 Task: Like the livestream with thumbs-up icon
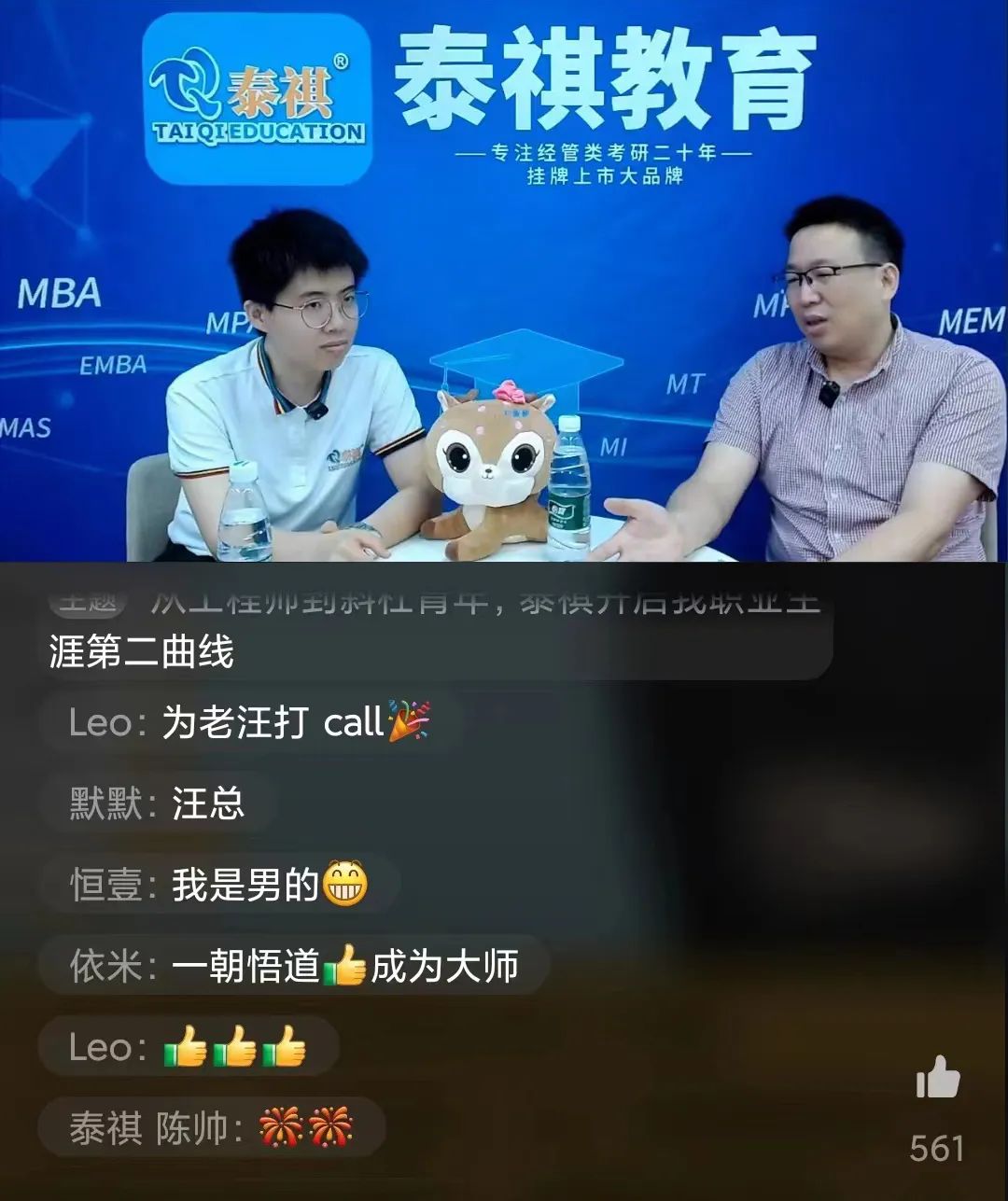tap(937, 1079)
